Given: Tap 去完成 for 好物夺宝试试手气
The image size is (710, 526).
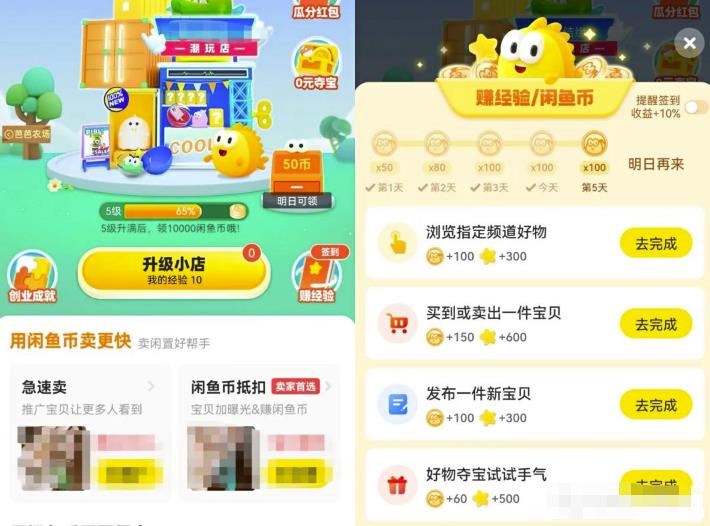Looking at the screenshot, I should [x=656, y=484].
